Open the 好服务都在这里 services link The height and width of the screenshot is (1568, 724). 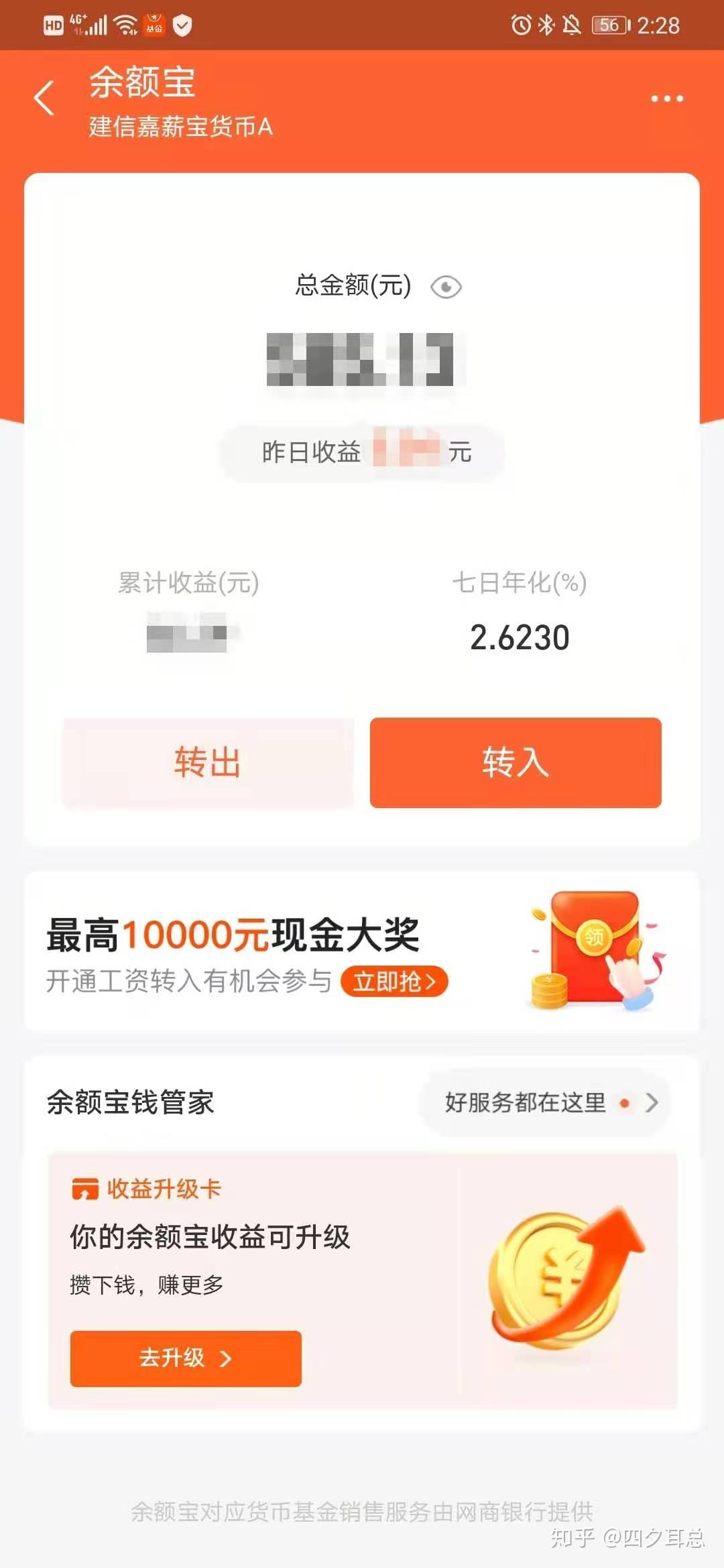coord(544,1102)
